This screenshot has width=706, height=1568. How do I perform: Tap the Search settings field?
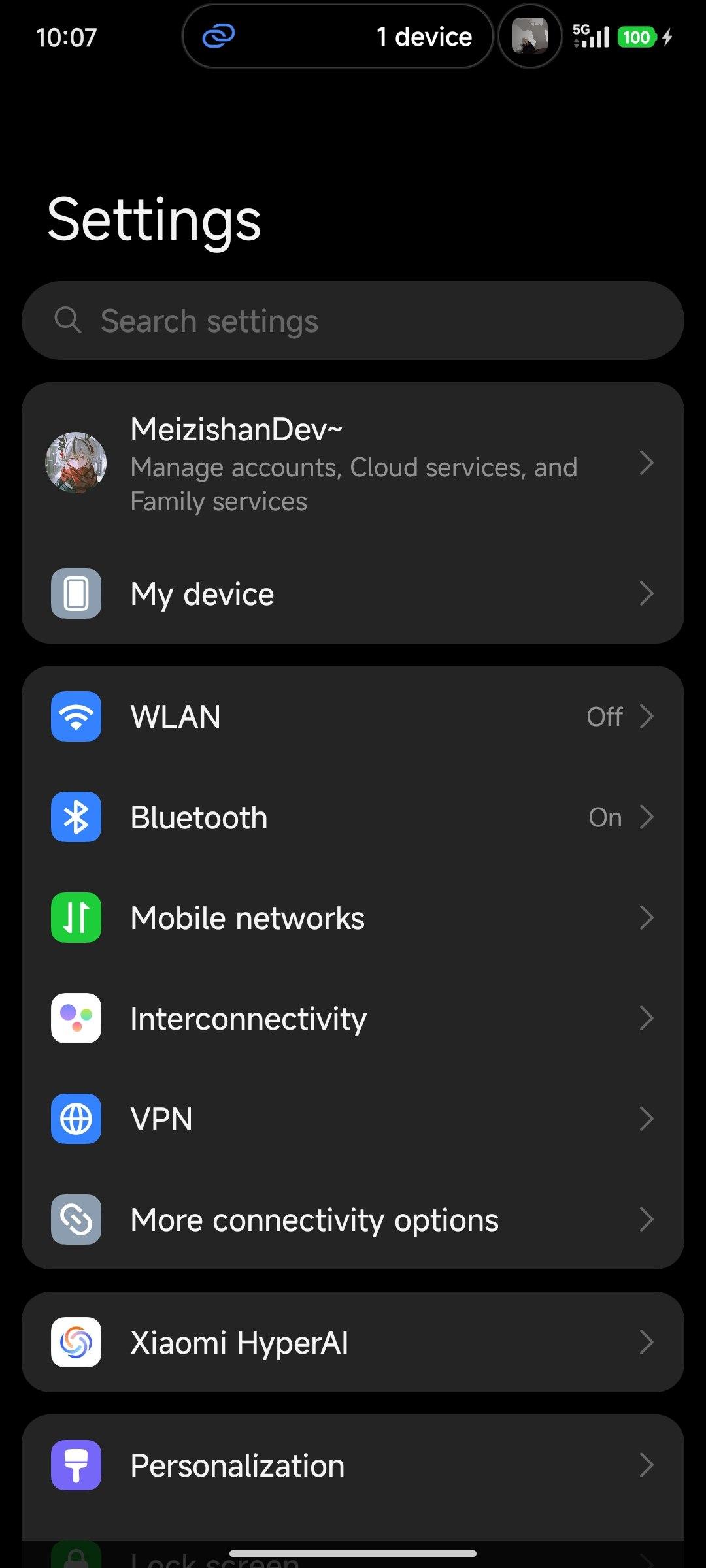tap(353, 321)
